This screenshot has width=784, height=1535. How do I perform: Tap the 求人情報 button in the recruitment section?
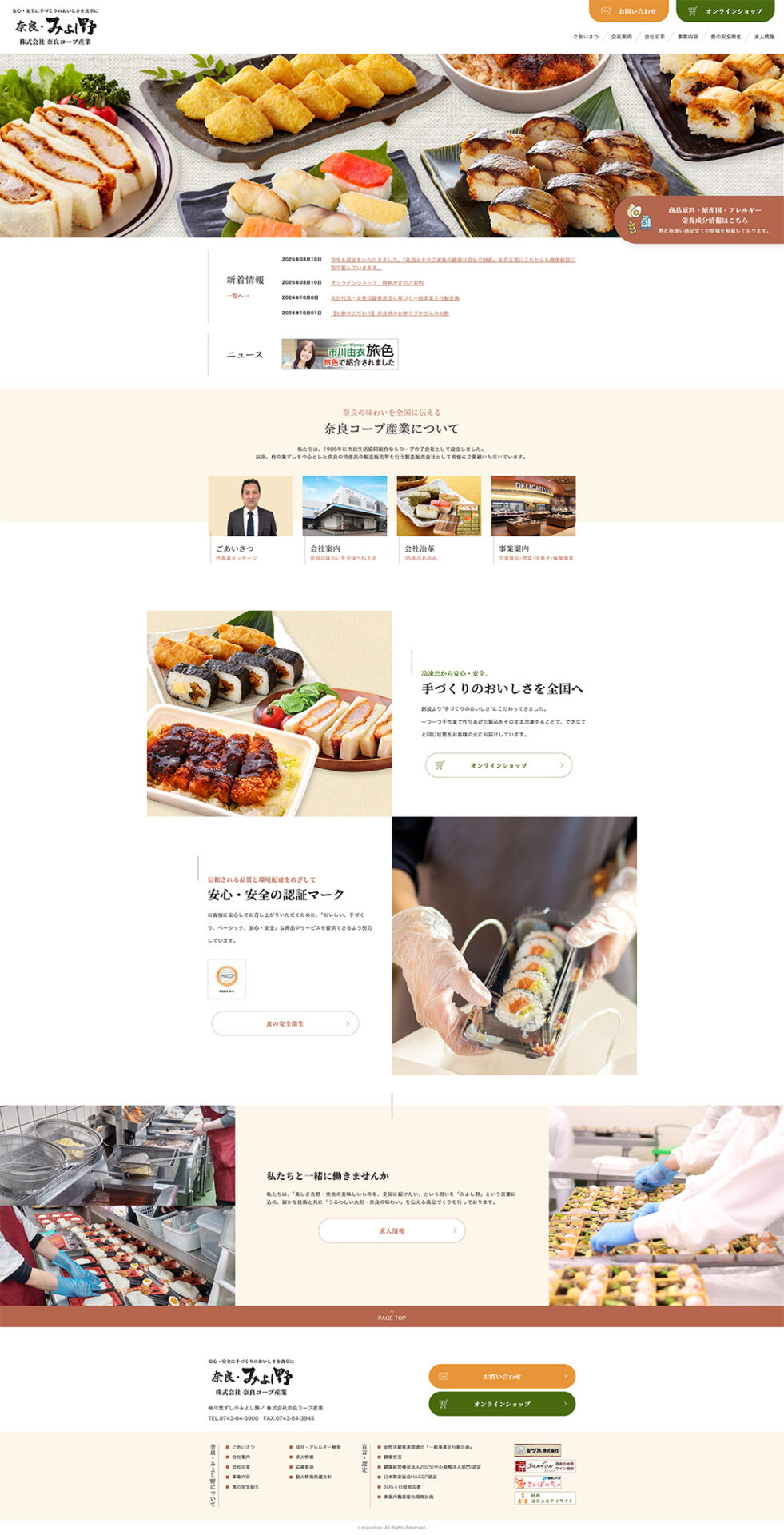[x=392, y=1230]
